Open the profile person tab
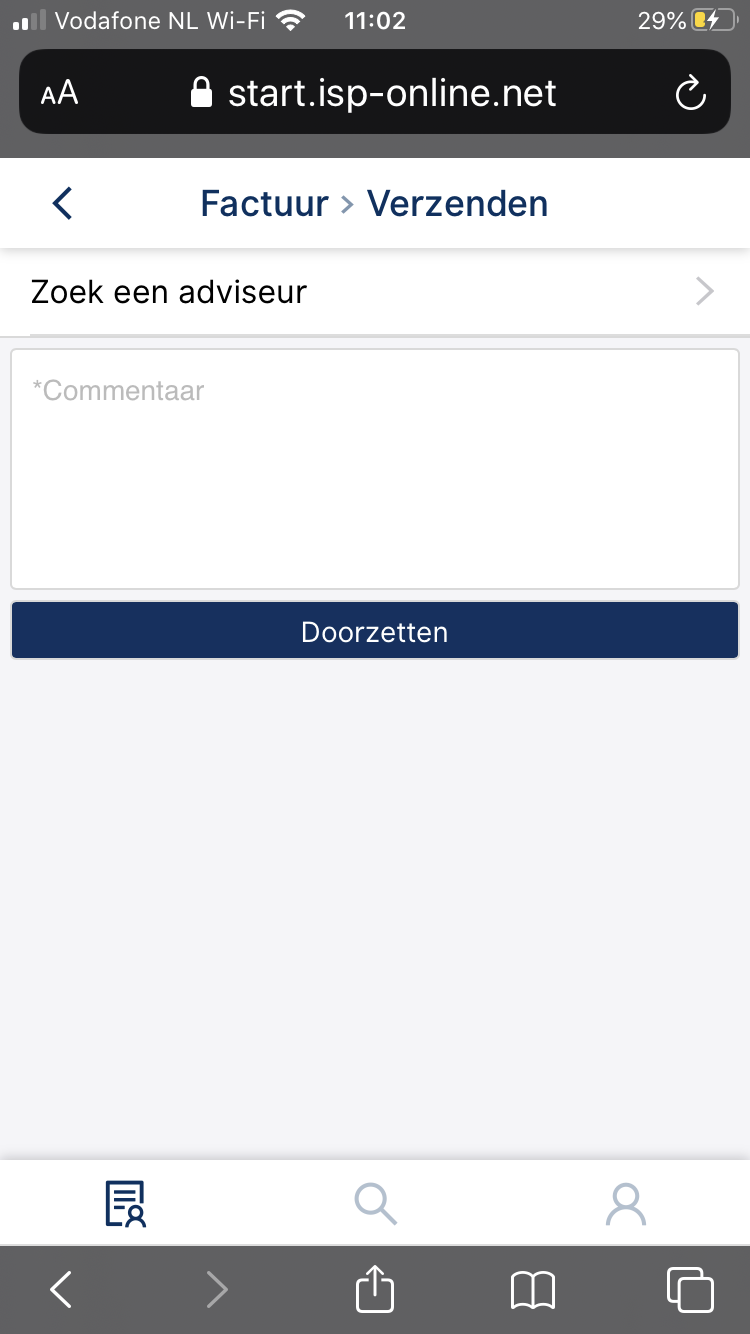This screenshot has height=1334, width=750. tap(626, 1204)
